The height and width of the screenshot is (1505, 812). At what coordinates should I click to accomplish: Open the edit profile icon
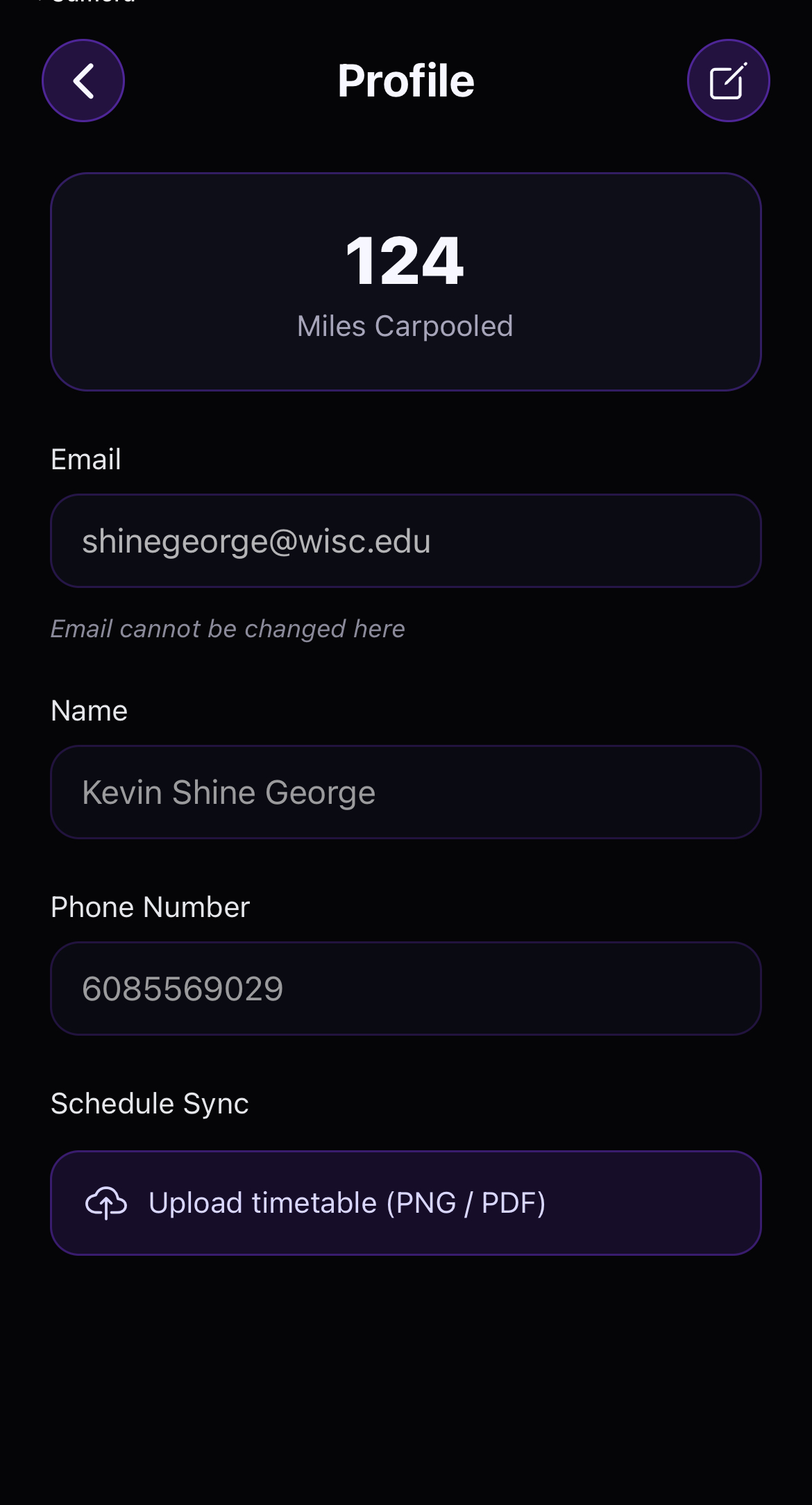728,81
